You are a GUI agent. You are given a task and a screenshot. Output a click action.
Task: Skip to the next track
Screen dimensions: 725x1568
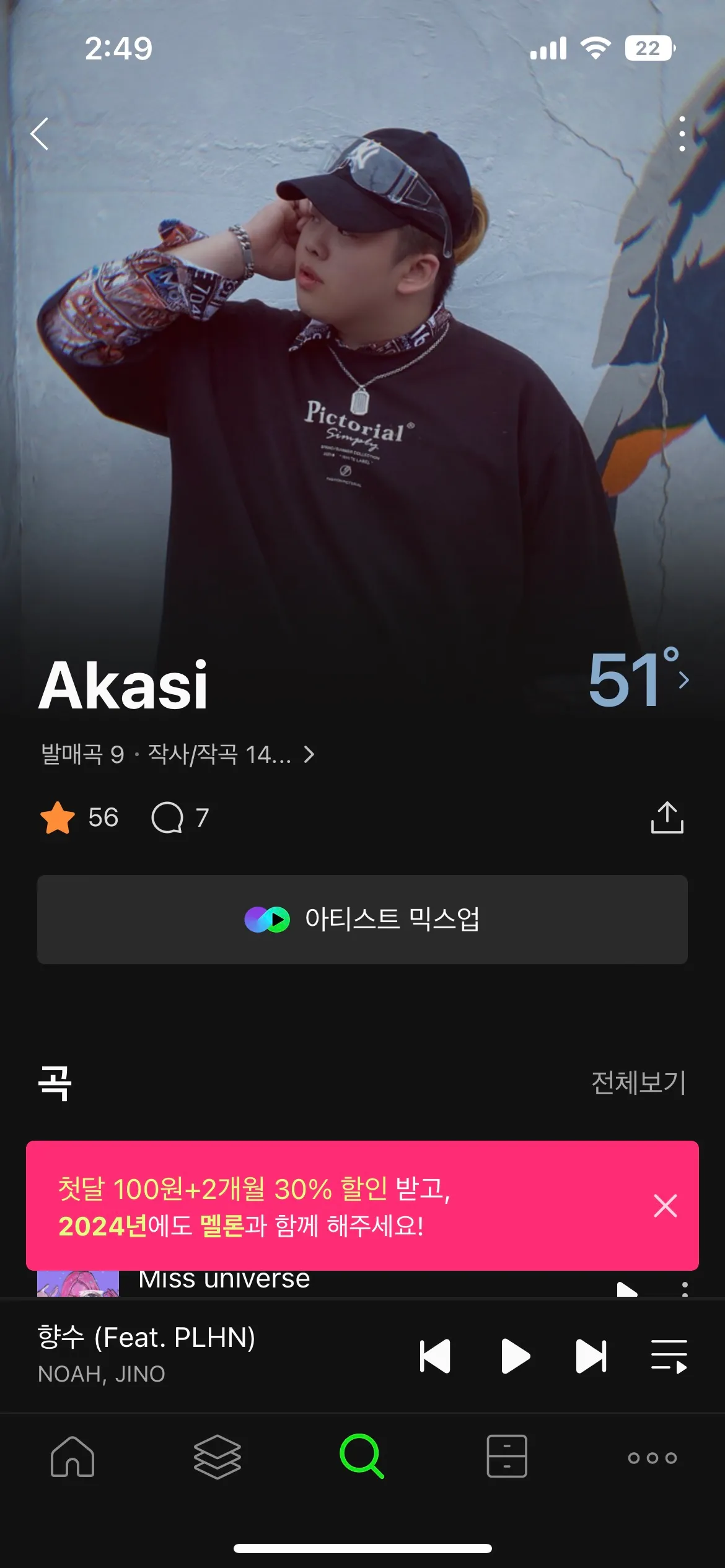(591, 1354)
